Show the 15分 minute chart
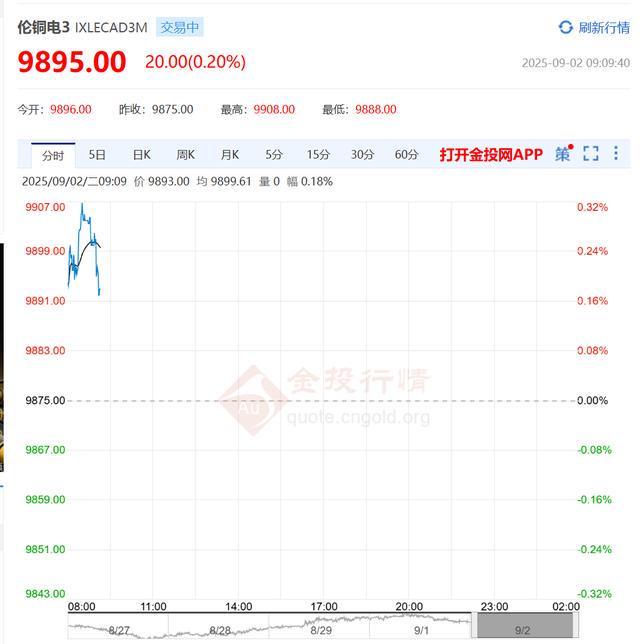This screenshot has height=644, width=640. [318, 155]
